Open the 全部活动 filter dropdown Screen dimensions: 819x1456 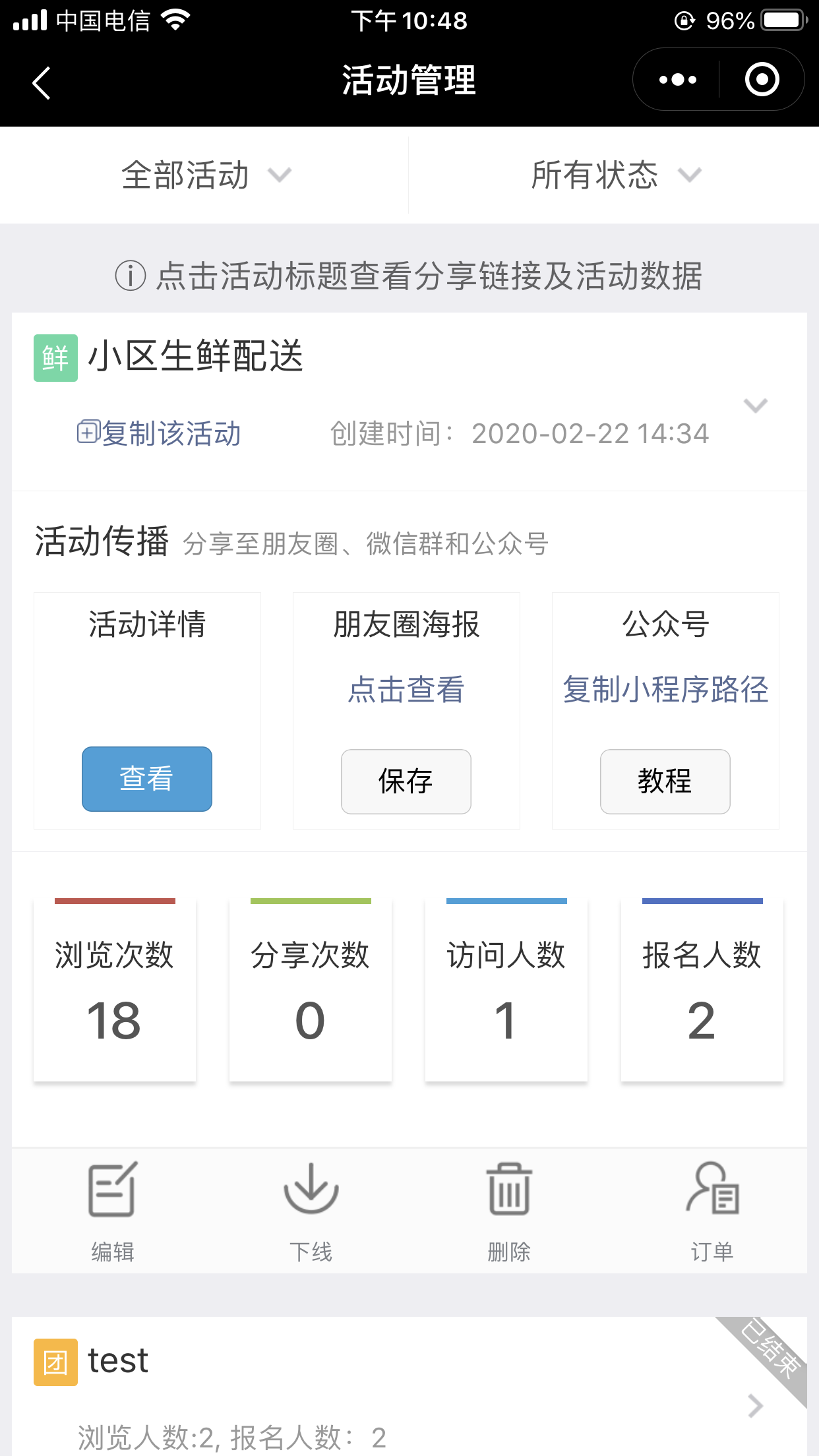[205, 175]
